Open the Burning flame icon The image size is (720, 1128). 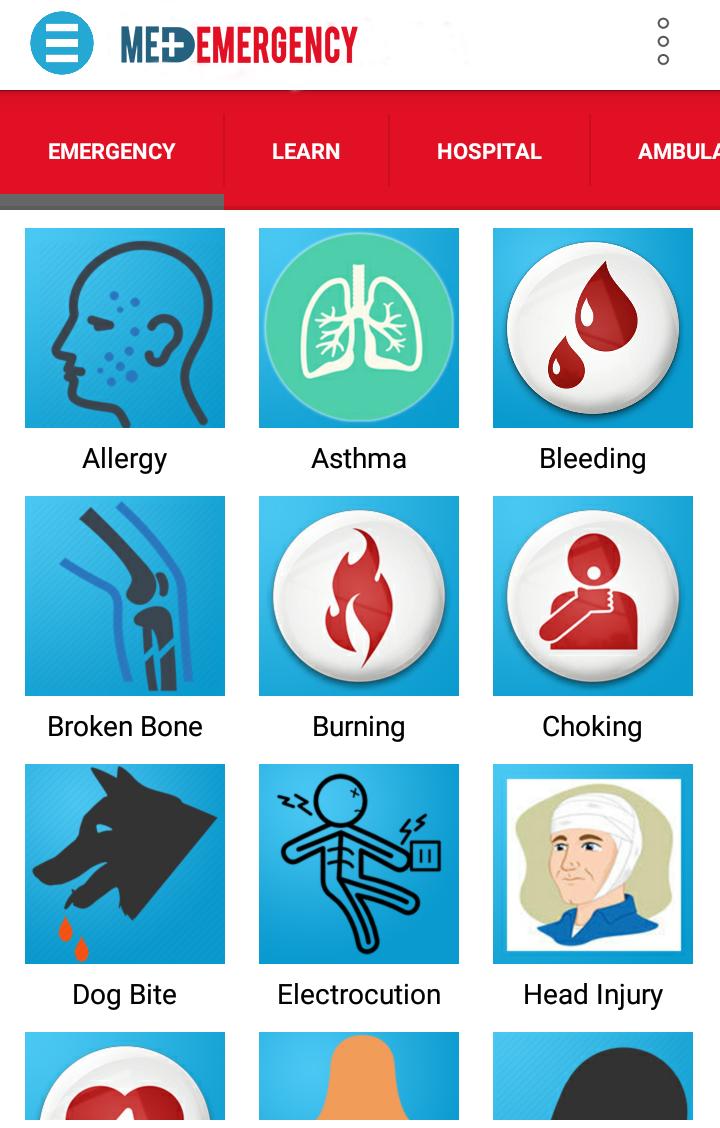[359, 596]
